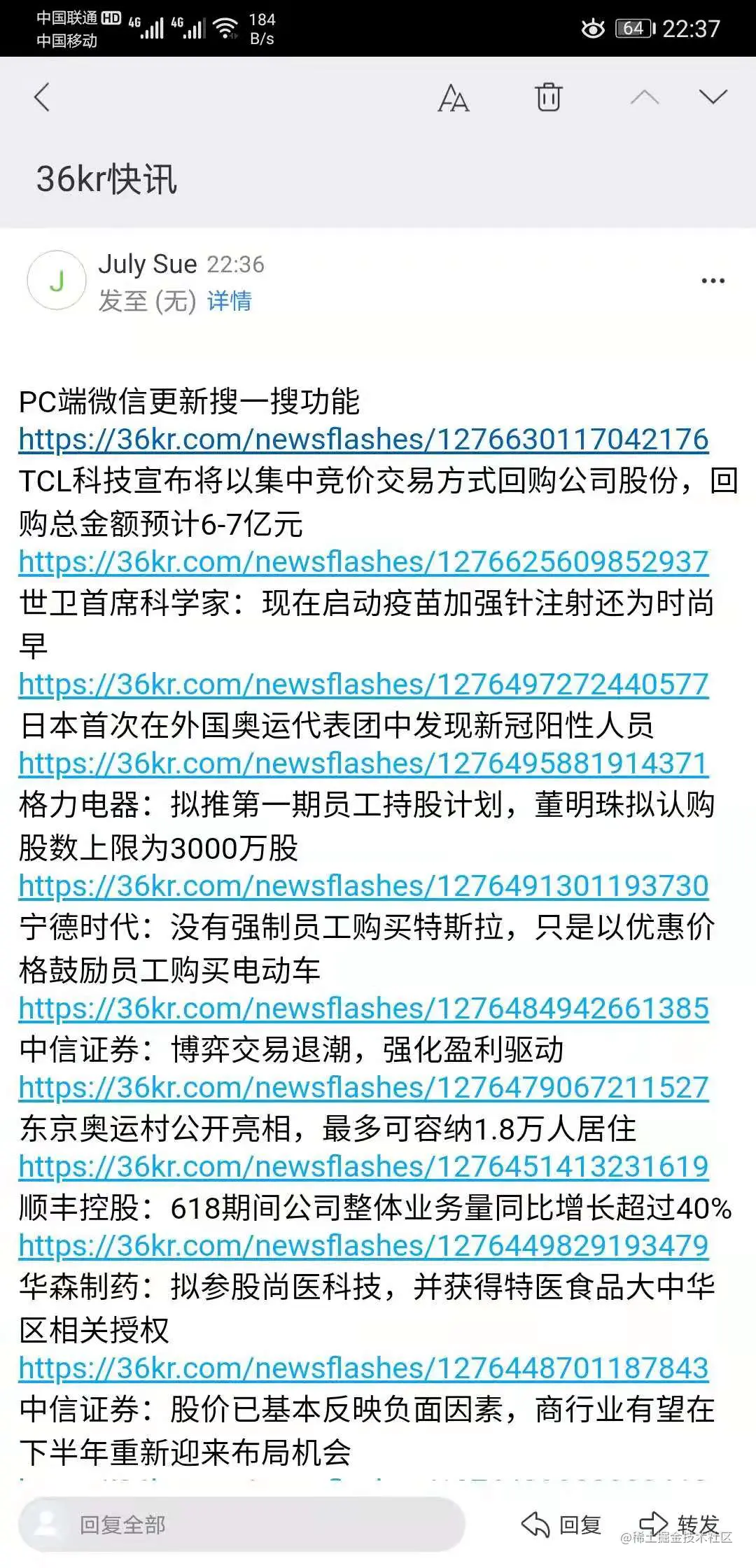
Task: Tap the 回复全部 reply-all field
Action: click(241, 1524)
